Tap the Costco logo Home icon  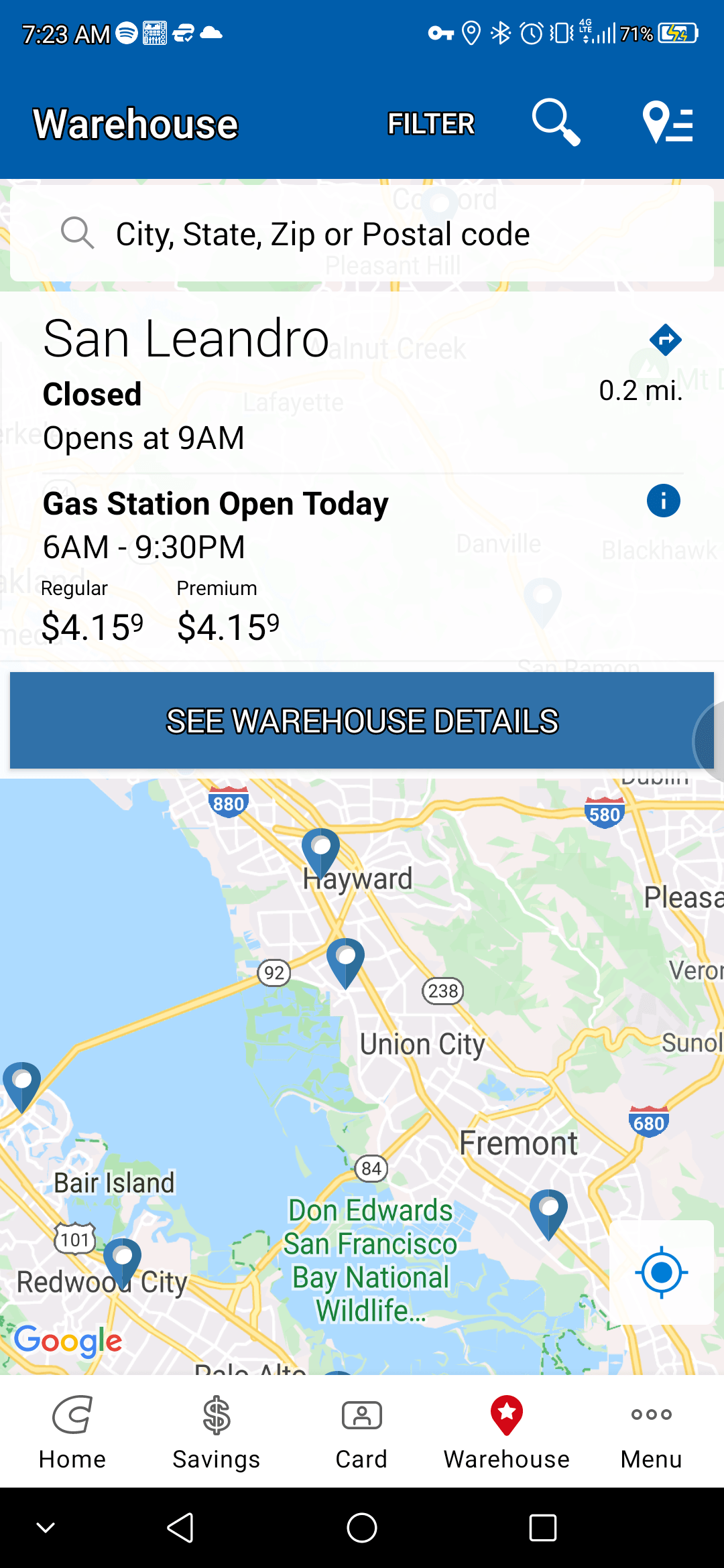[72, 1415]
